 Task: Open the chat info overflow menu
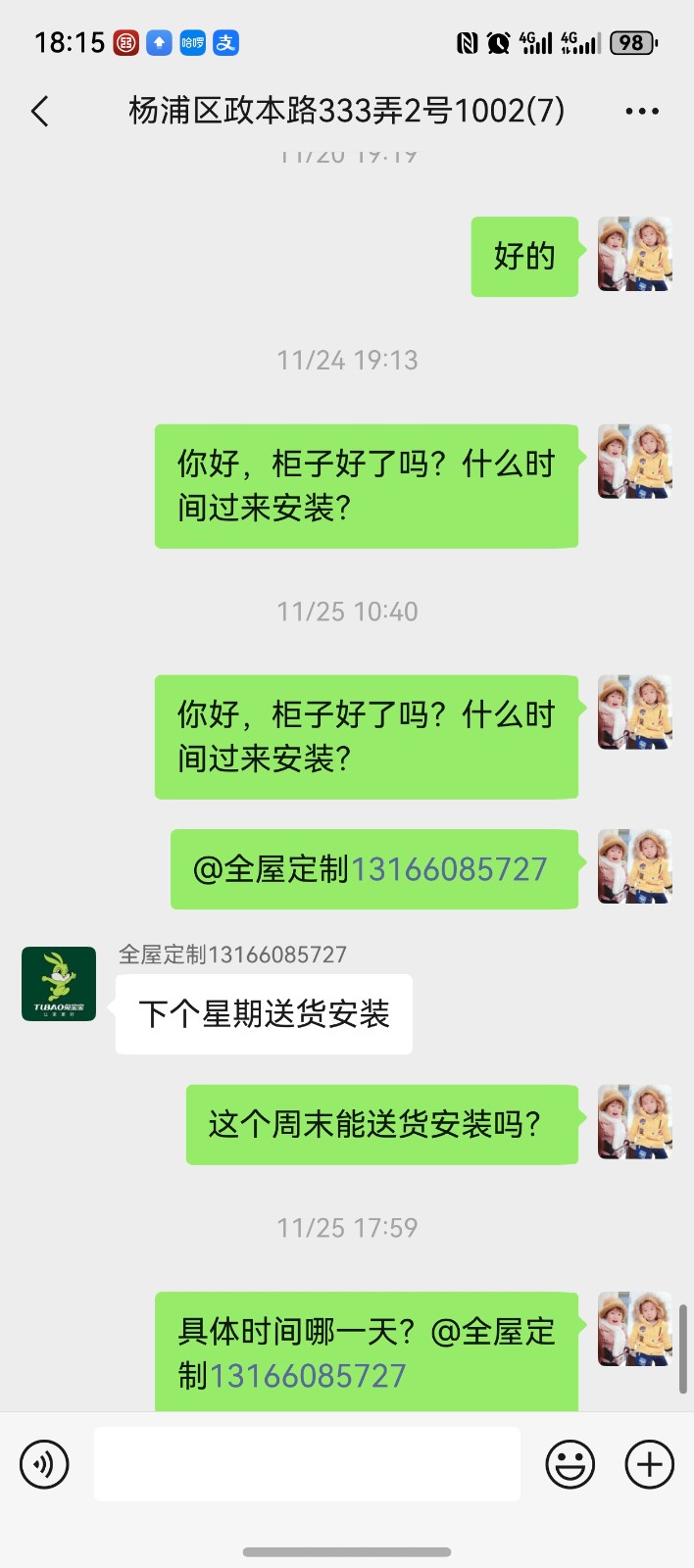tap(642, 111)
